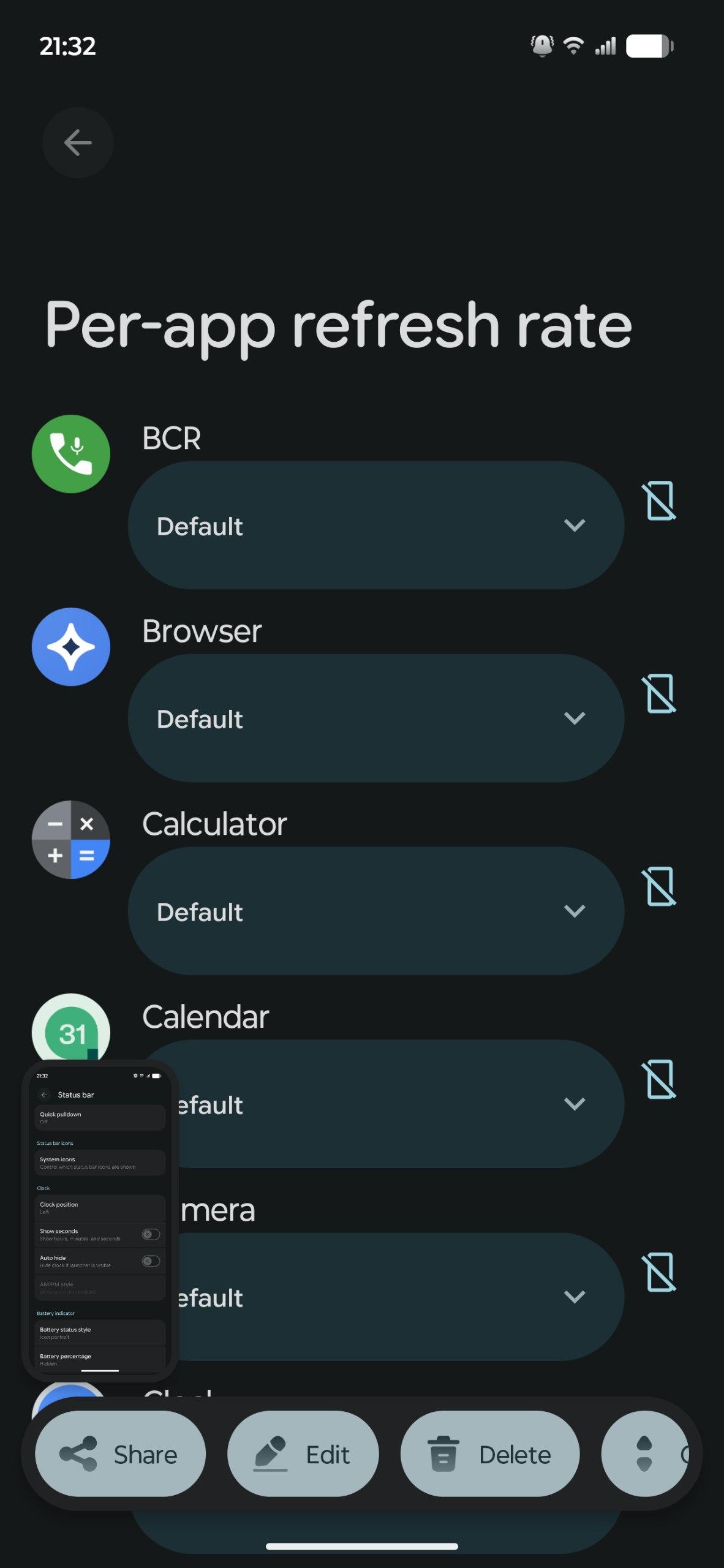This screenshot has height=1568, width=724.
Task: Expand the Calculator refresh rate dropdown
Action: [x=375, y=911]
